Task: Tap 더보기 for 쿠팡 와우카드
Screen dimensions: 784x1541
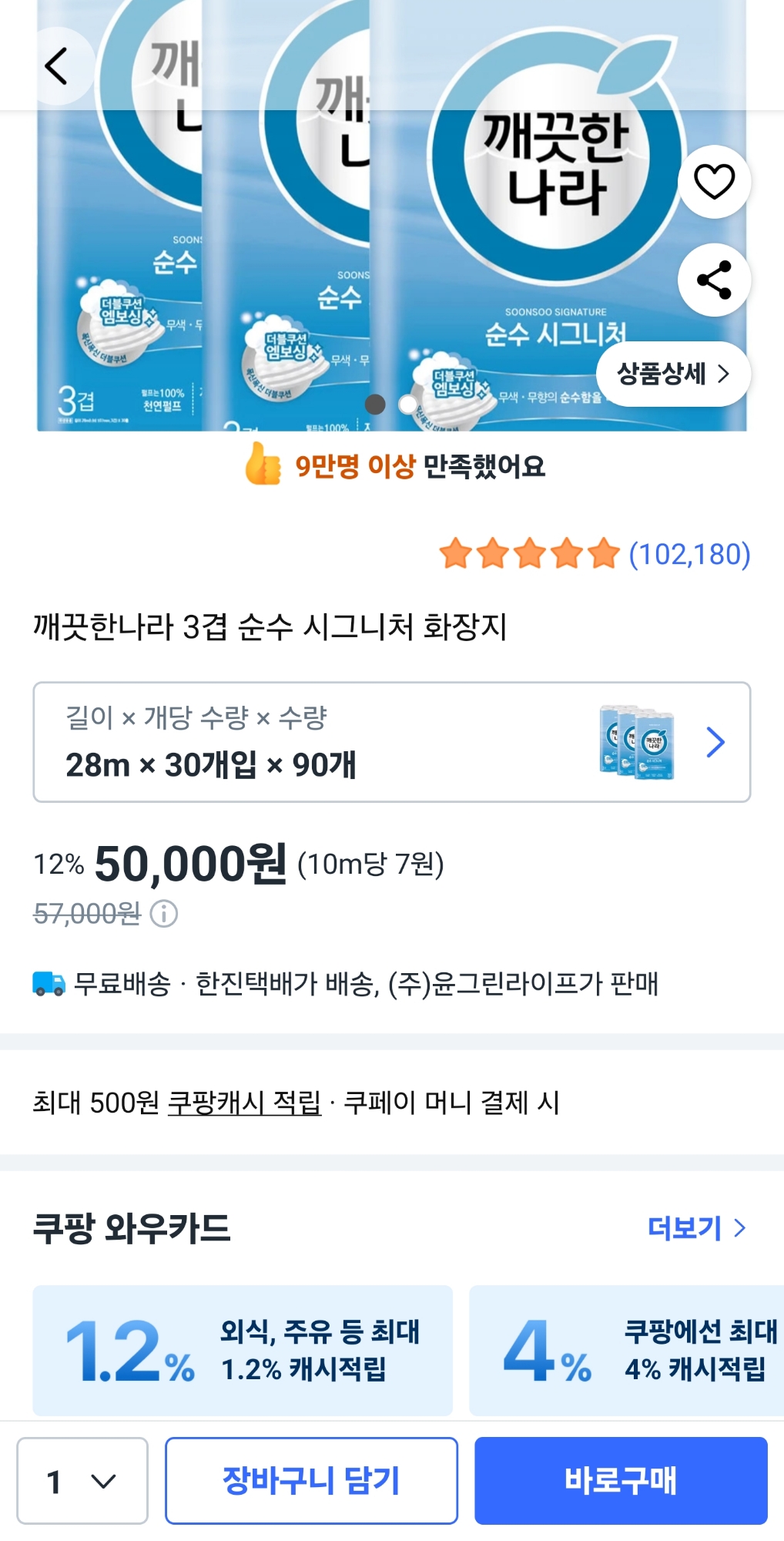Action: (696, 1227)
